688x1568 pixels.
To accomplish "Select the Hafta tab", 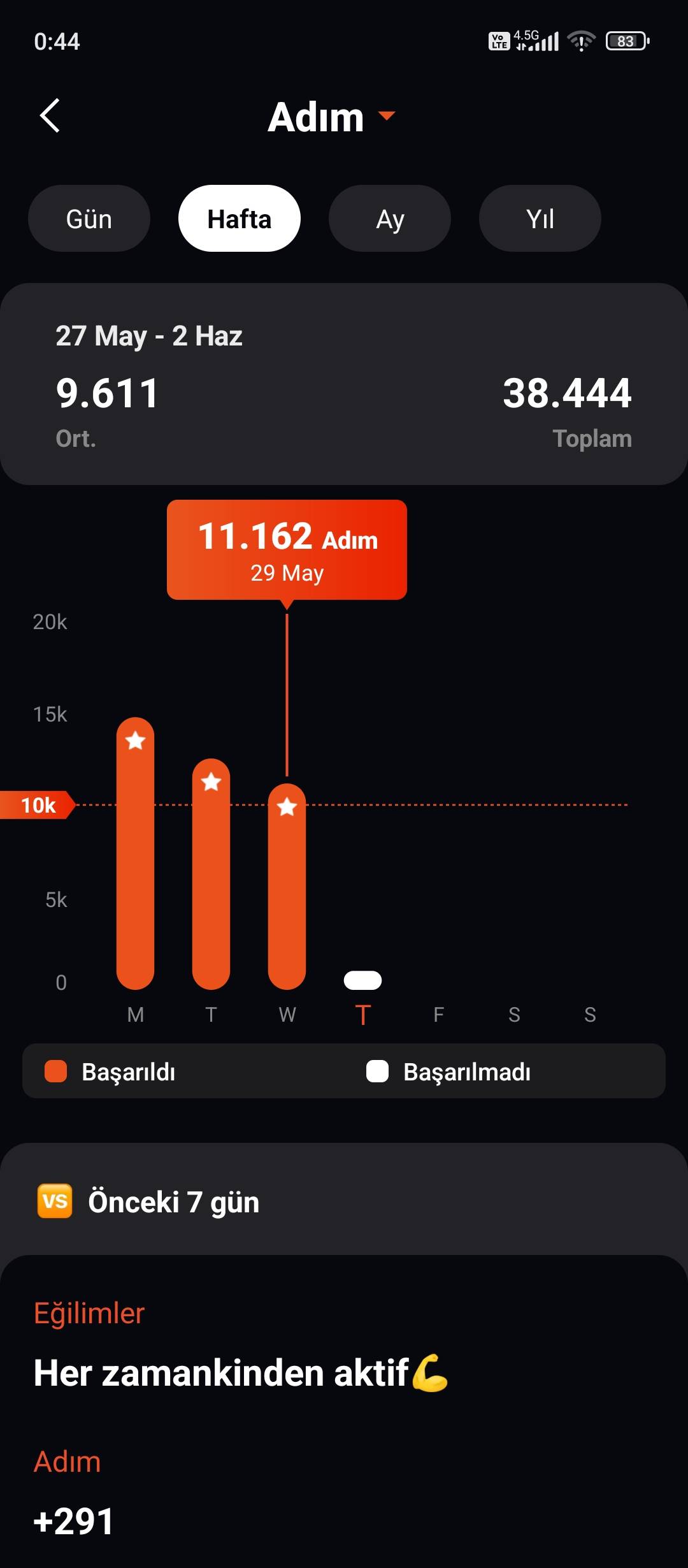I will tap(240, 219).
